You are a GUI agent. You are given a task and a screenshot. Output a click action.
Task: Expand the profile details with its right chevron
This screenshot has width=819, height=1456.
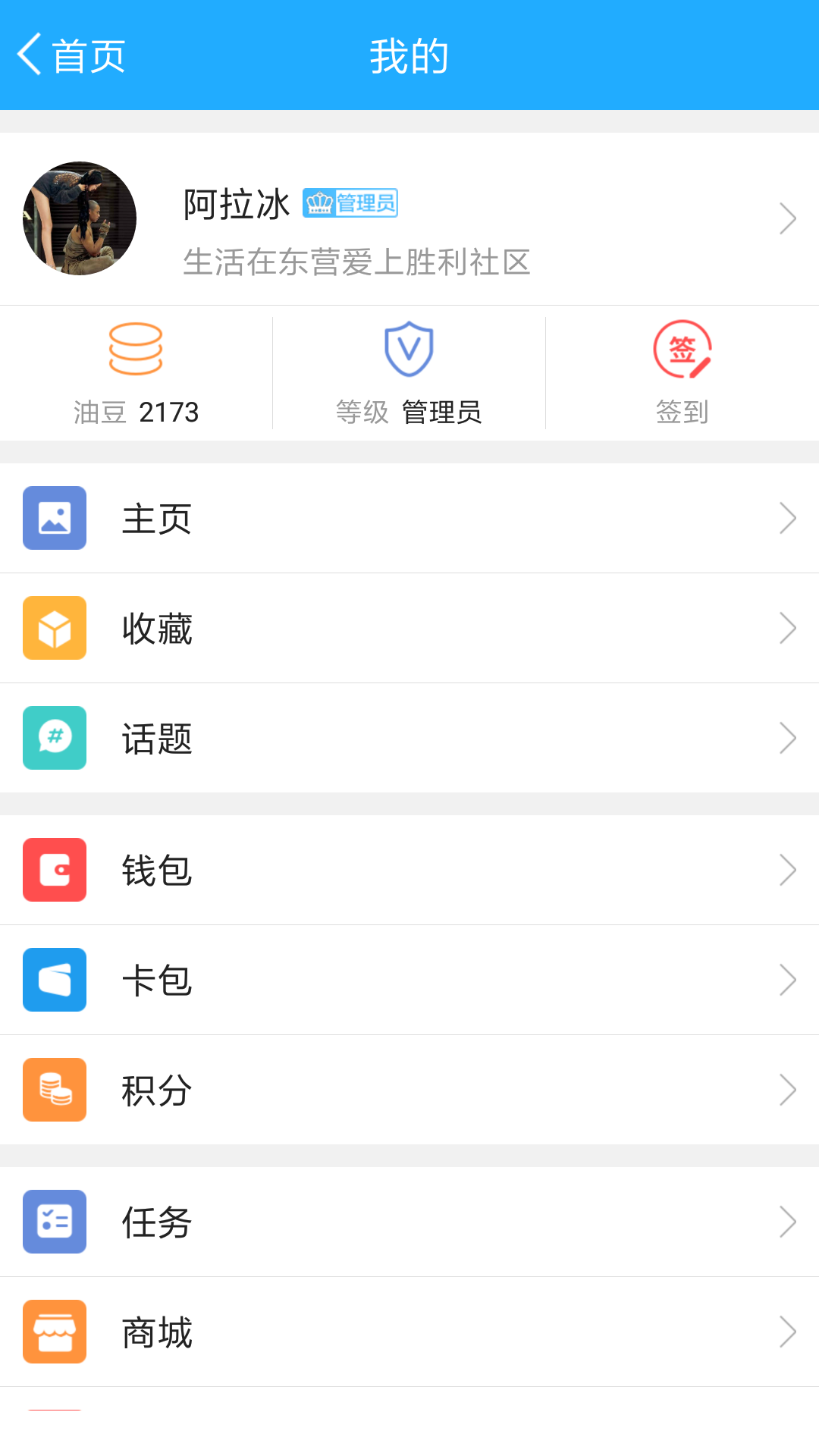(x=788, y=219)
